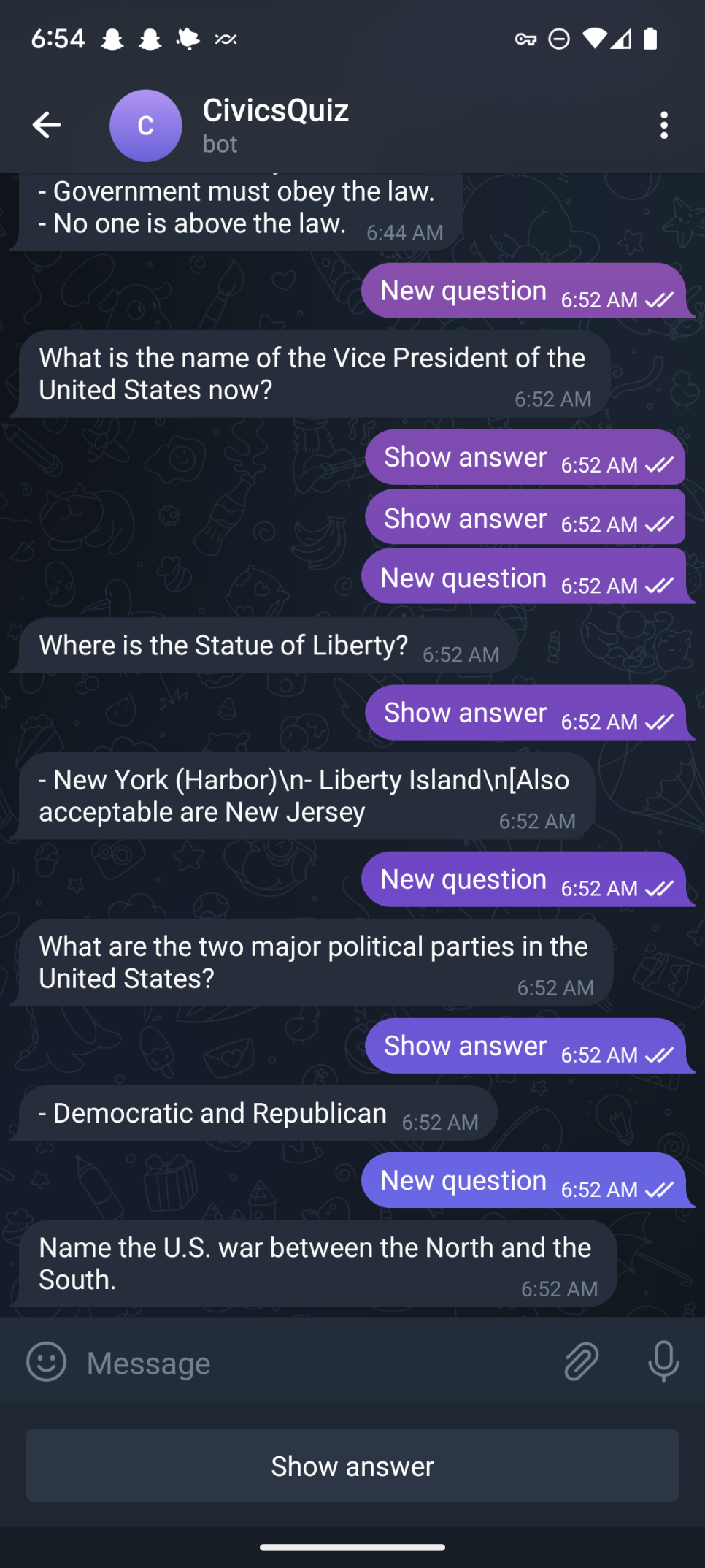705x1568 pixels.
Task: Open the CivicsQuiz bot profile
Action: click(x=274, y=125)
